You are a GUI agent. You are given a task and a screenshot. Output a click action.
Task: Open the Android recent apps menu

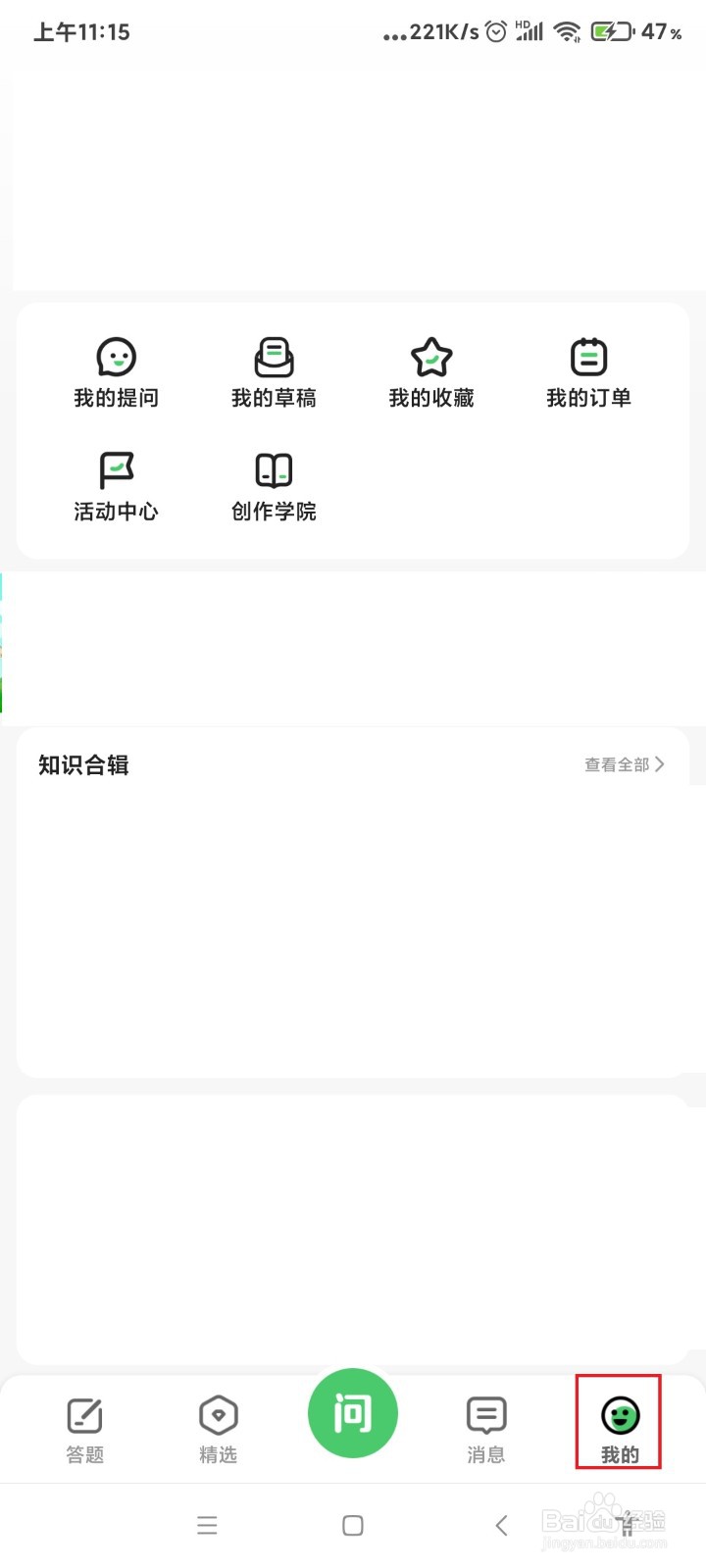coord(207,1525)
